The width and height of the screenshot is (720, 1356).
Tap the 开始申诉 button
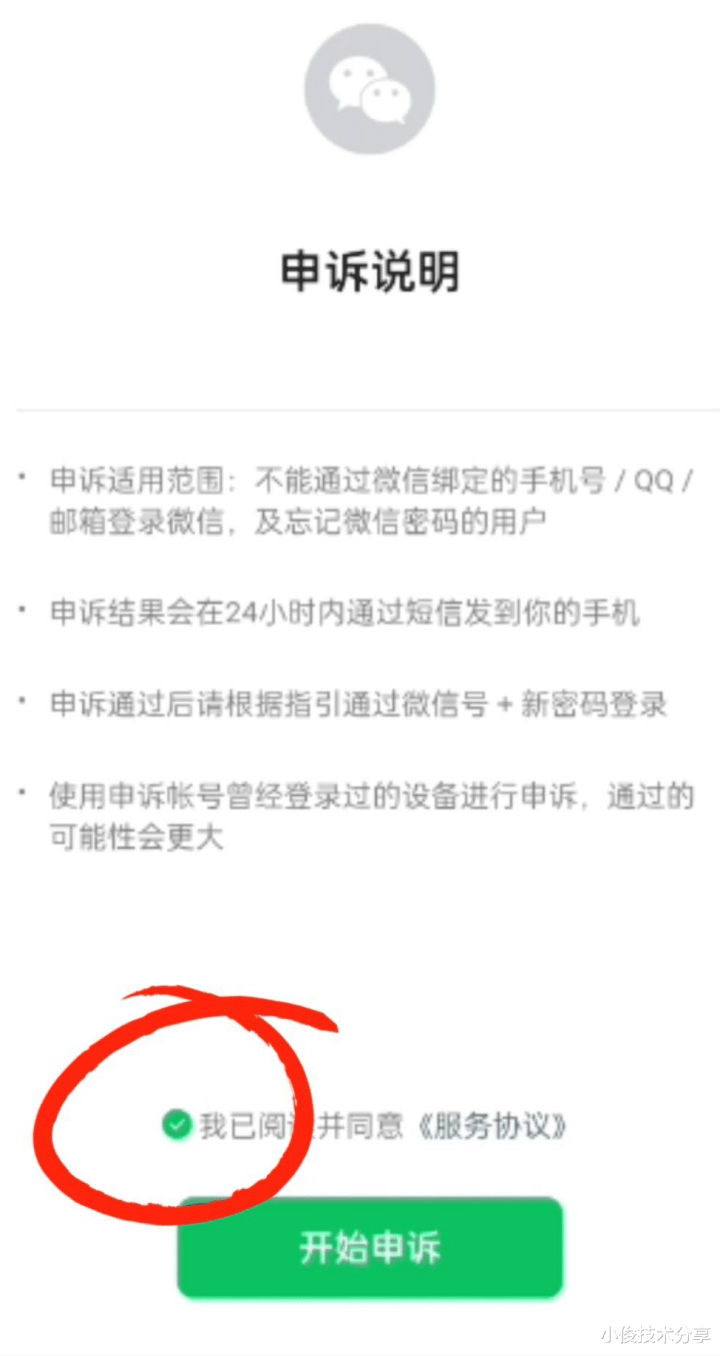tap(370, 1248)
